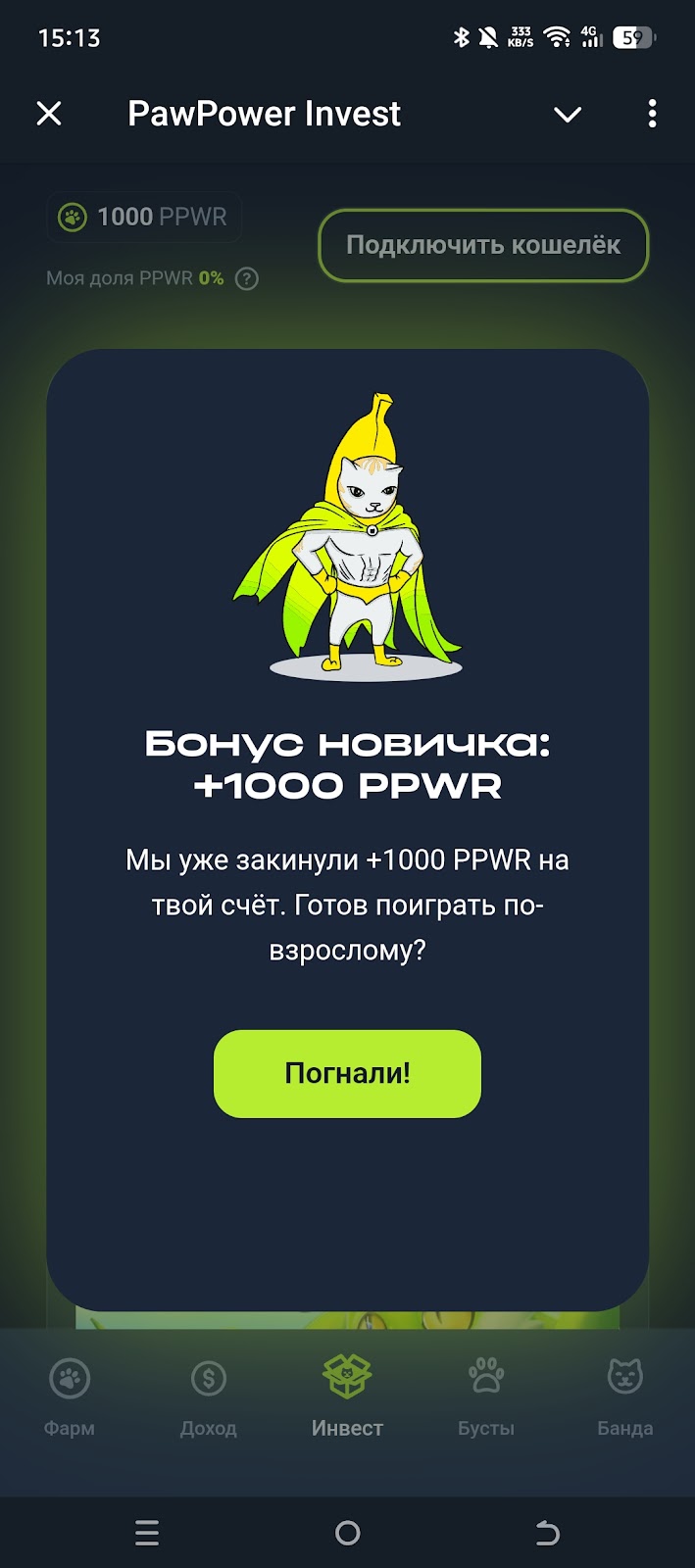The image size is (695, 1568).
Task: Tap the Погнали! button
Action: tap(347, 1073)
